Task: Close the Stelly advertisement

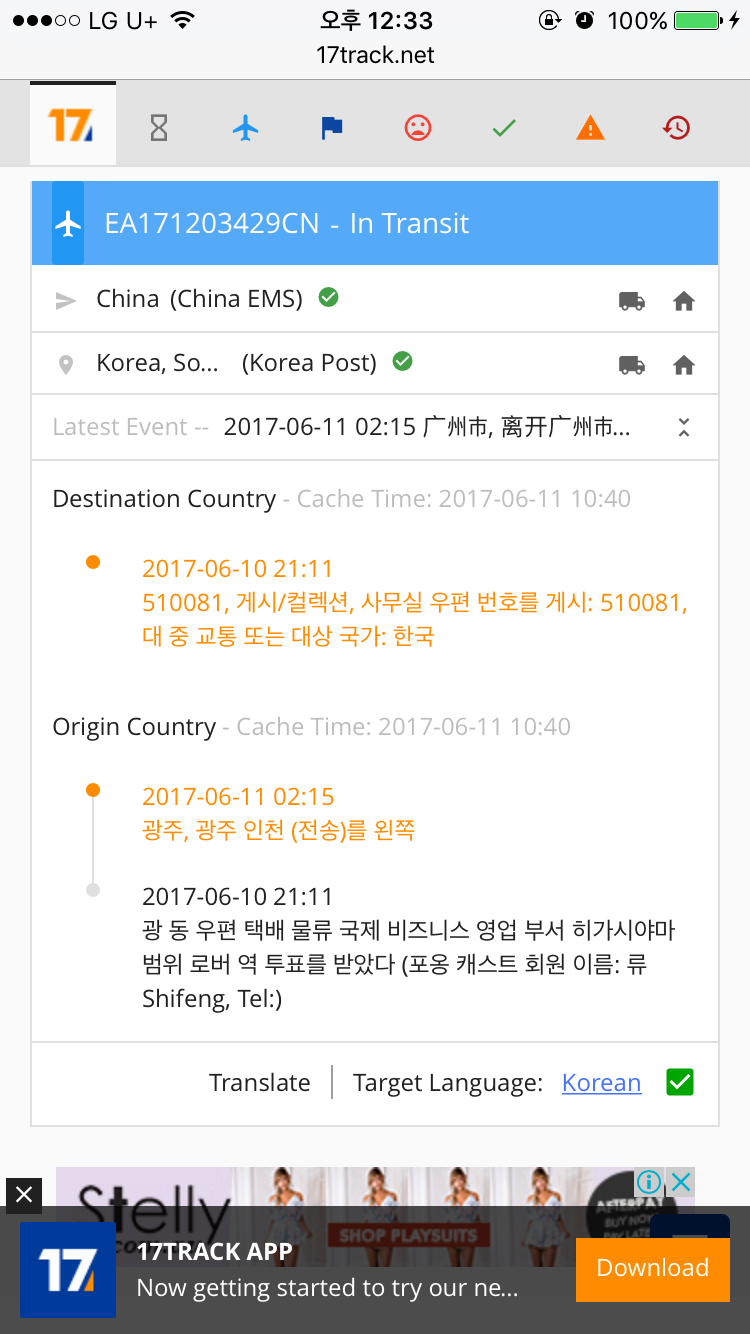Action: (681, 1182)
